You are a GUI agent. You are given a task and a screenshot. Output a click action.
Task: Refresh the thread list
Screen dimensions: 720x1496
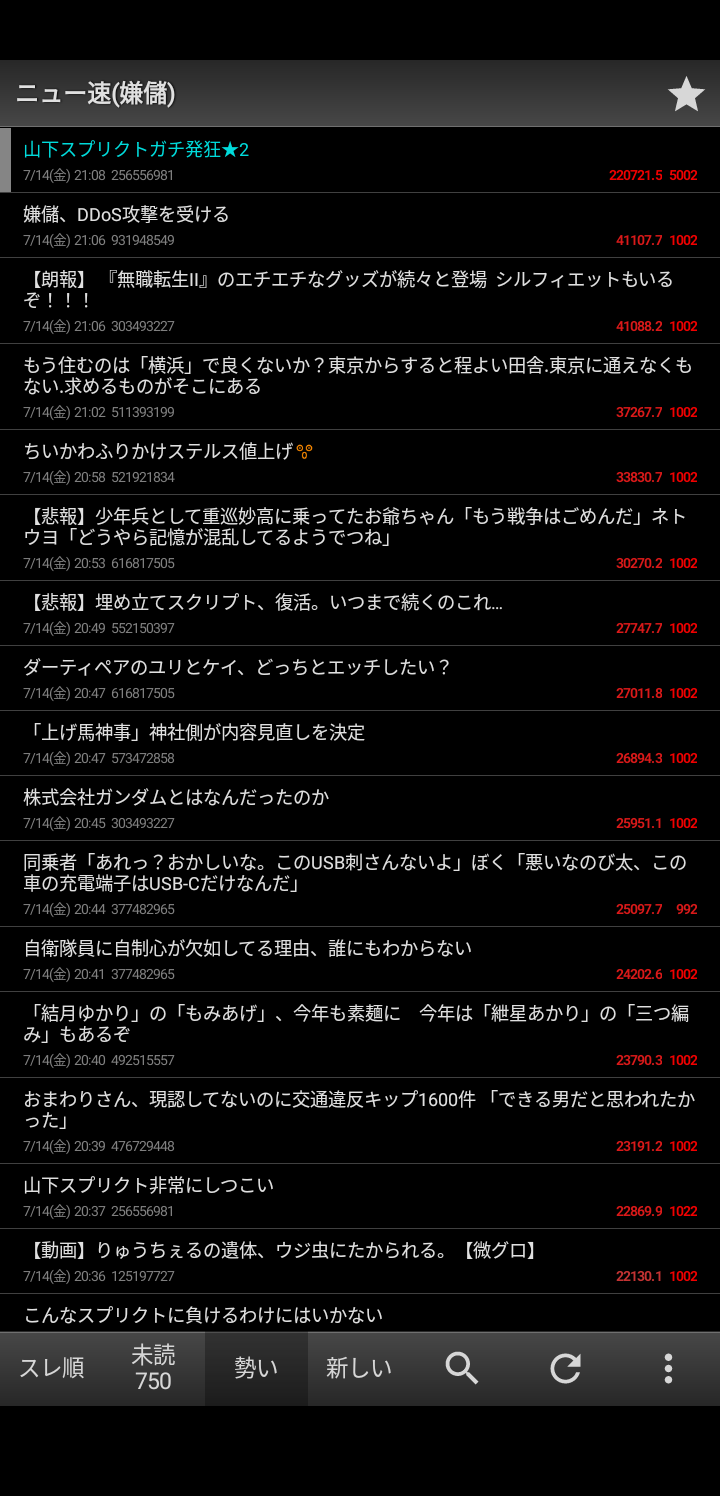point(565,1368)
